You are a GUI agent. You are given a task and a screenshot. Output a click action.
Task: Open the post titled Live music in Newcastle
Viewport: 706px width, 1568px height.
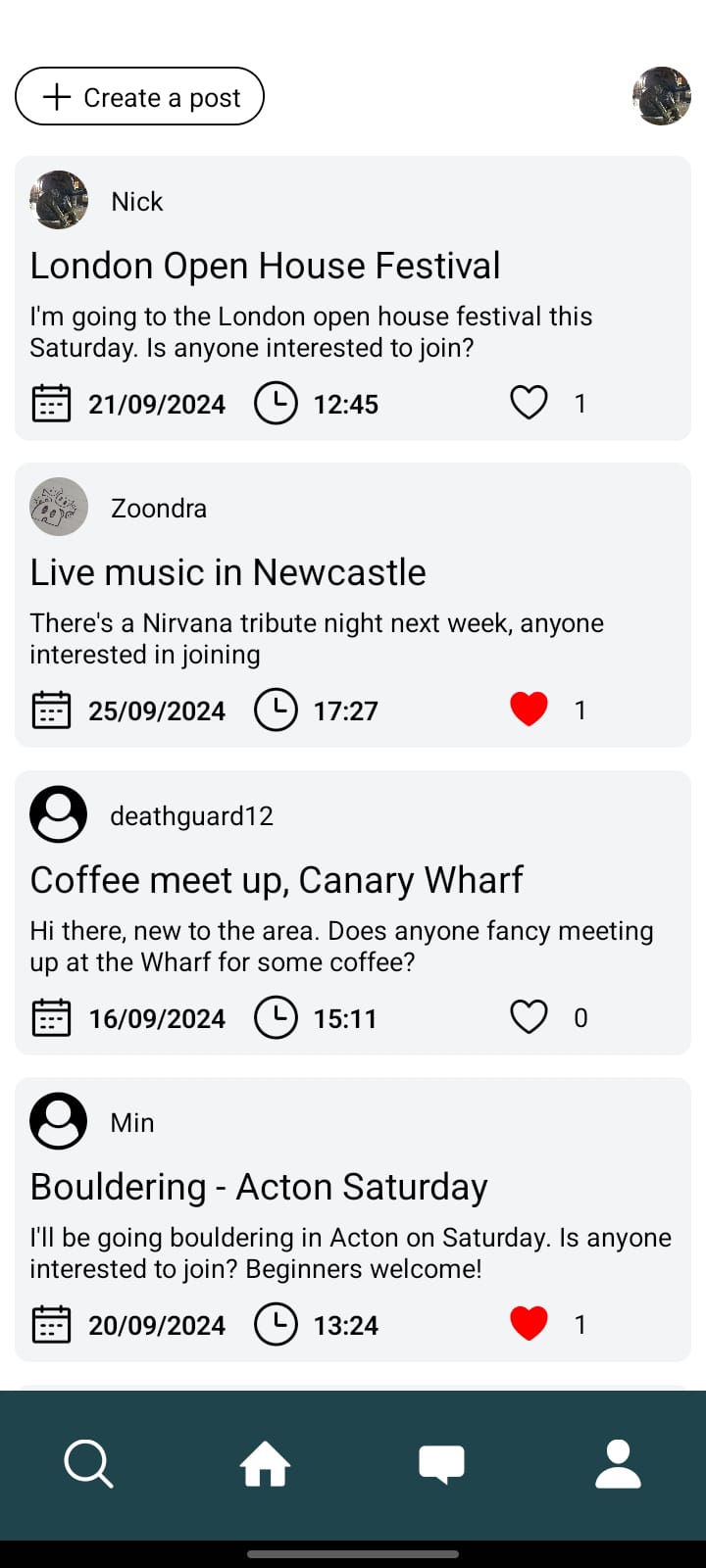pyautogui.click(x=227, y=571)
